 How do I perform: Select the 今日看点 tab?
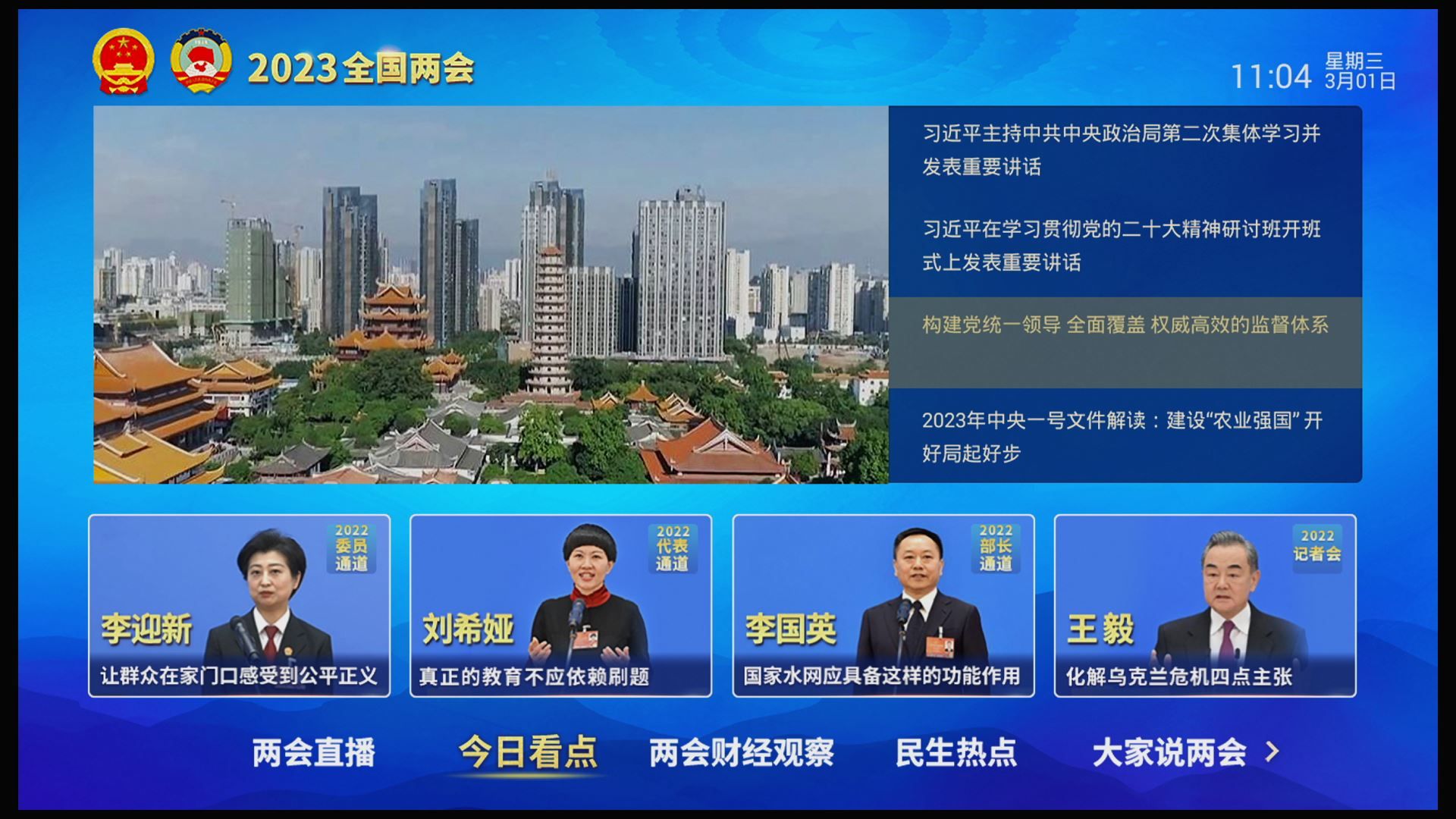[x=528, y=753]
